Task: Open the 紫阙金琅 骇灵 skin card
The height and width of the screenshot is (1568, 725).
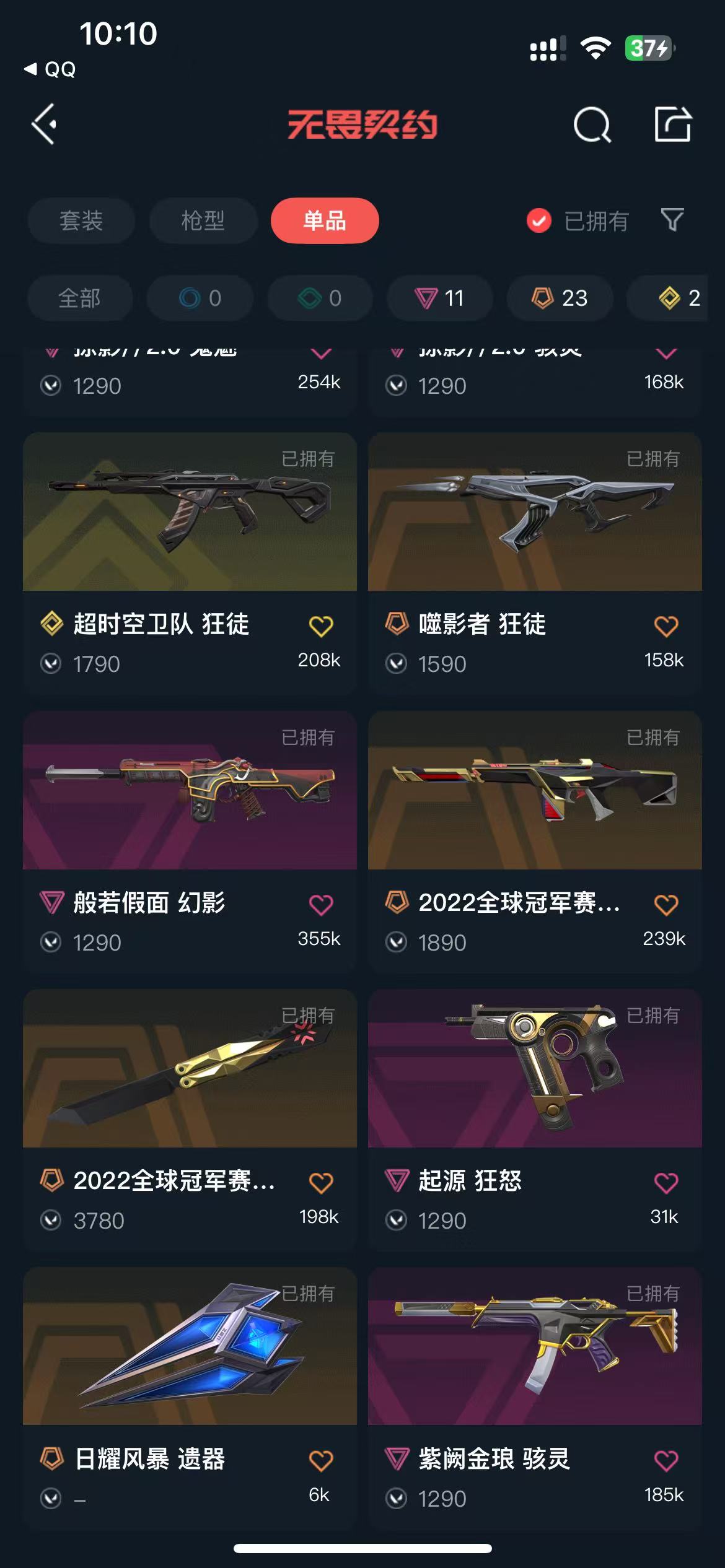Action: (x=535, y=1398)
